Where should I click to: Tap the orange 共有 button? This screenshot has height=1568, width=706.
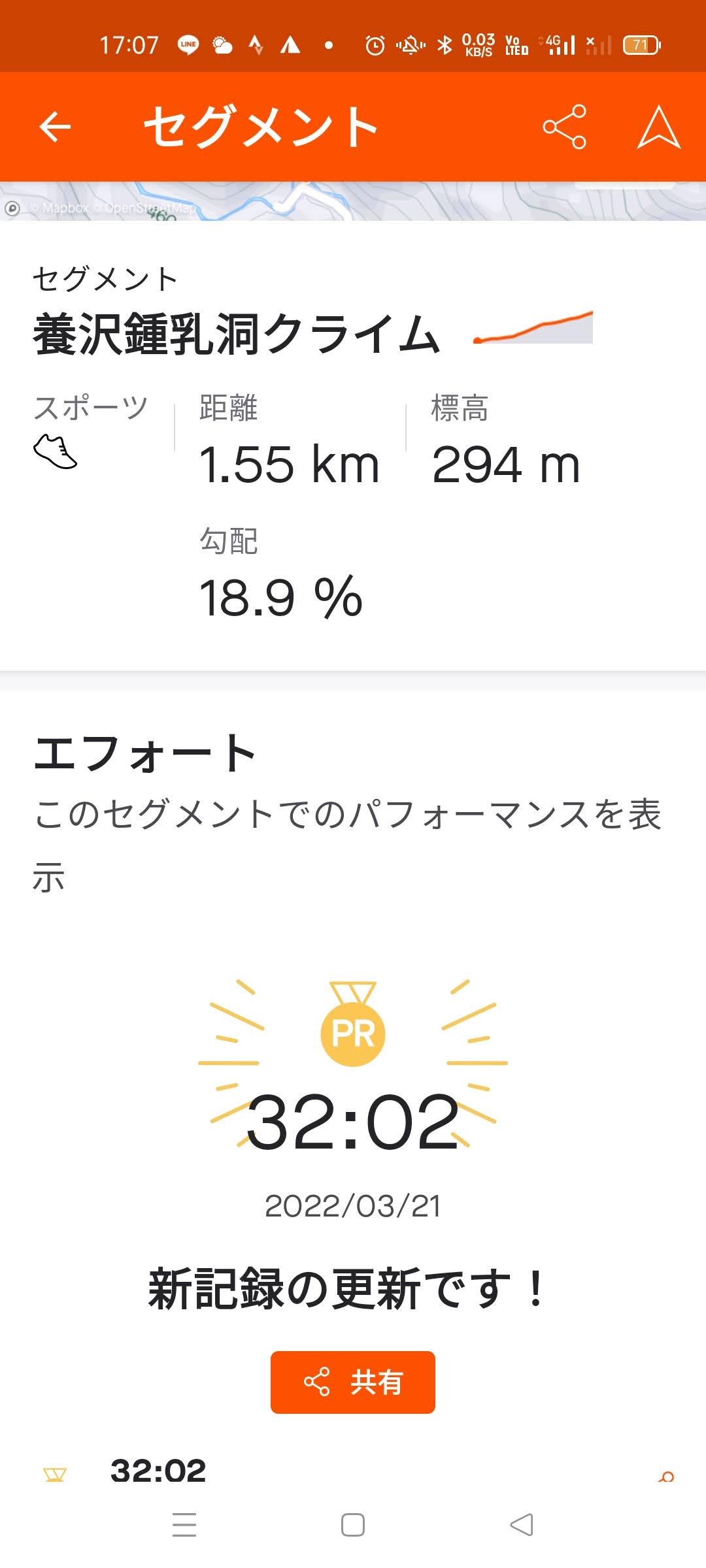click(x=353, y=1382)
